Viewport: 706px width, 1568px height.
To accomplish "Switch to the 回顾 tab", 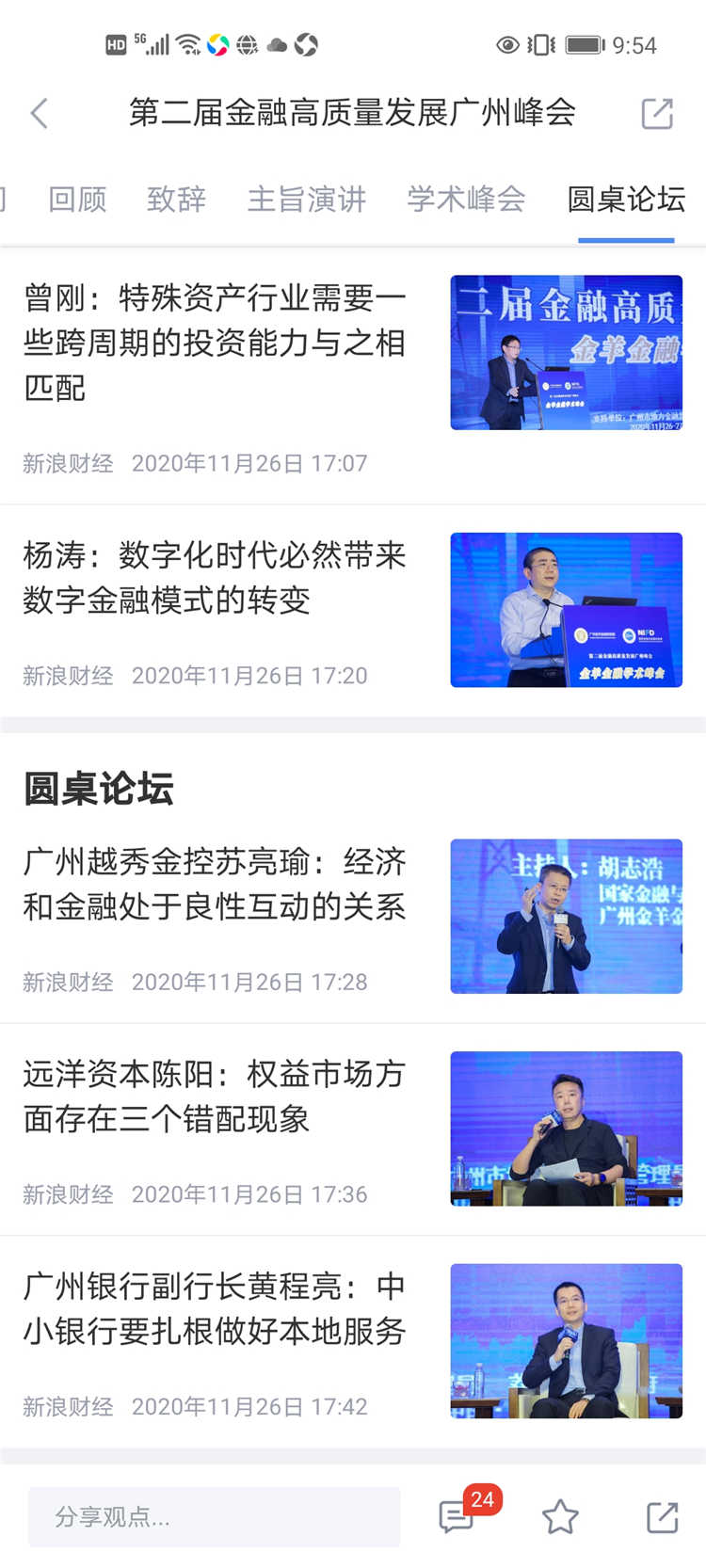I will (x=77, y=200).
